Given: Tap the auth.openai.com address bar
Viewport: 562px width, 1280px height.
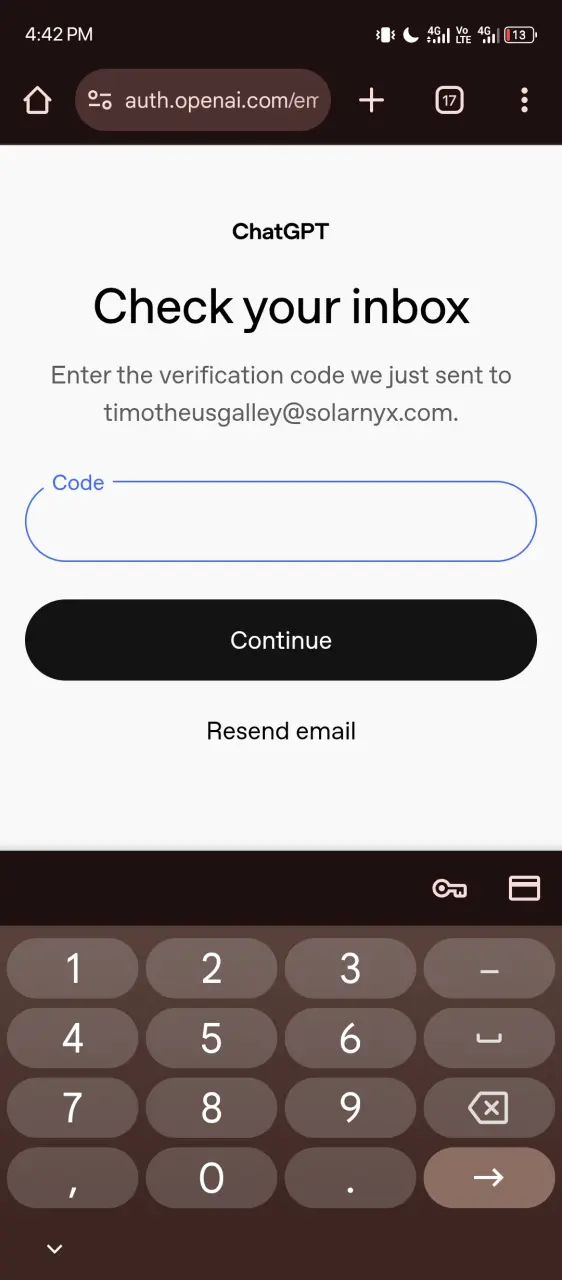Looking at the screenshot, I should click(x=203, y=100).
